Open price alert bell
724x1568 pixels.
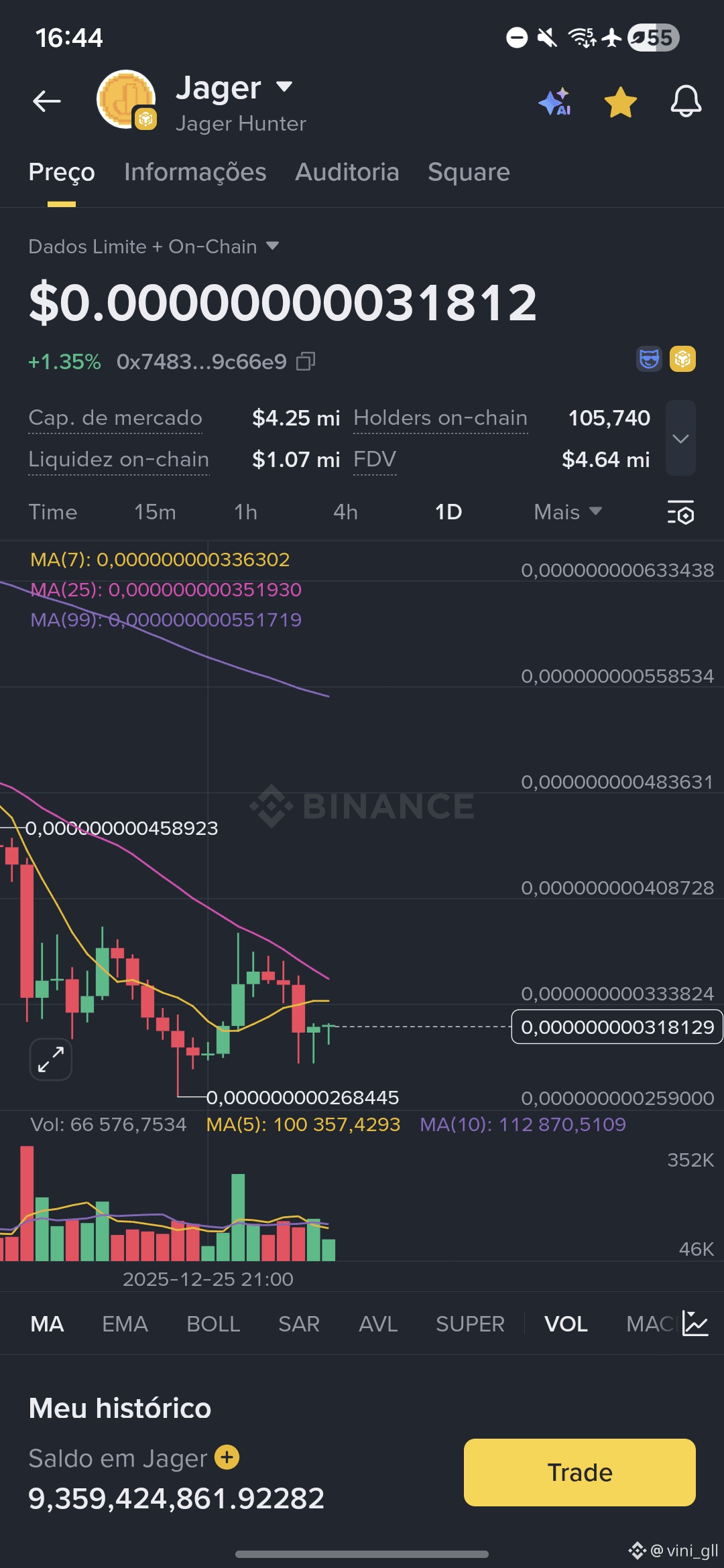686,102
